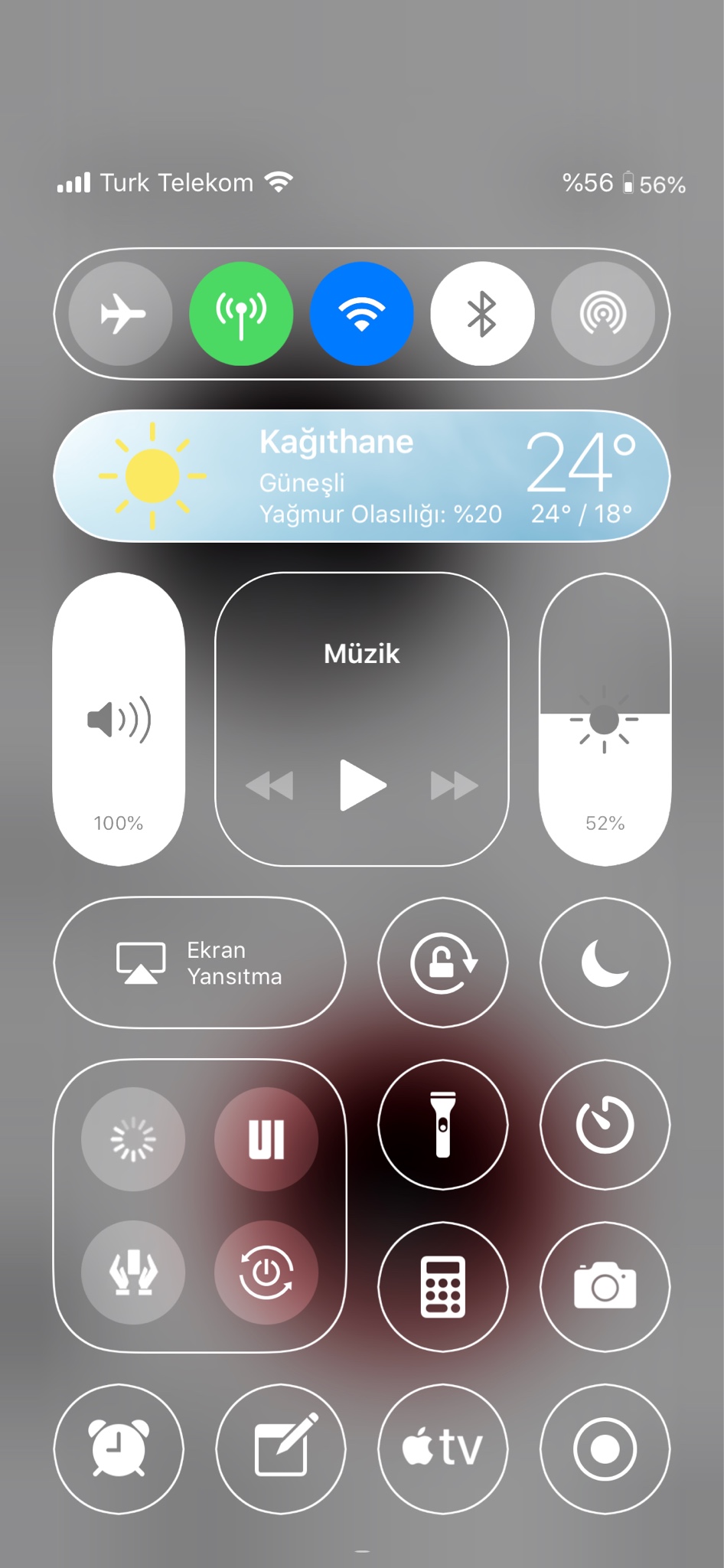
Task: Skip to the next track
Action: [x=454, y=786]
